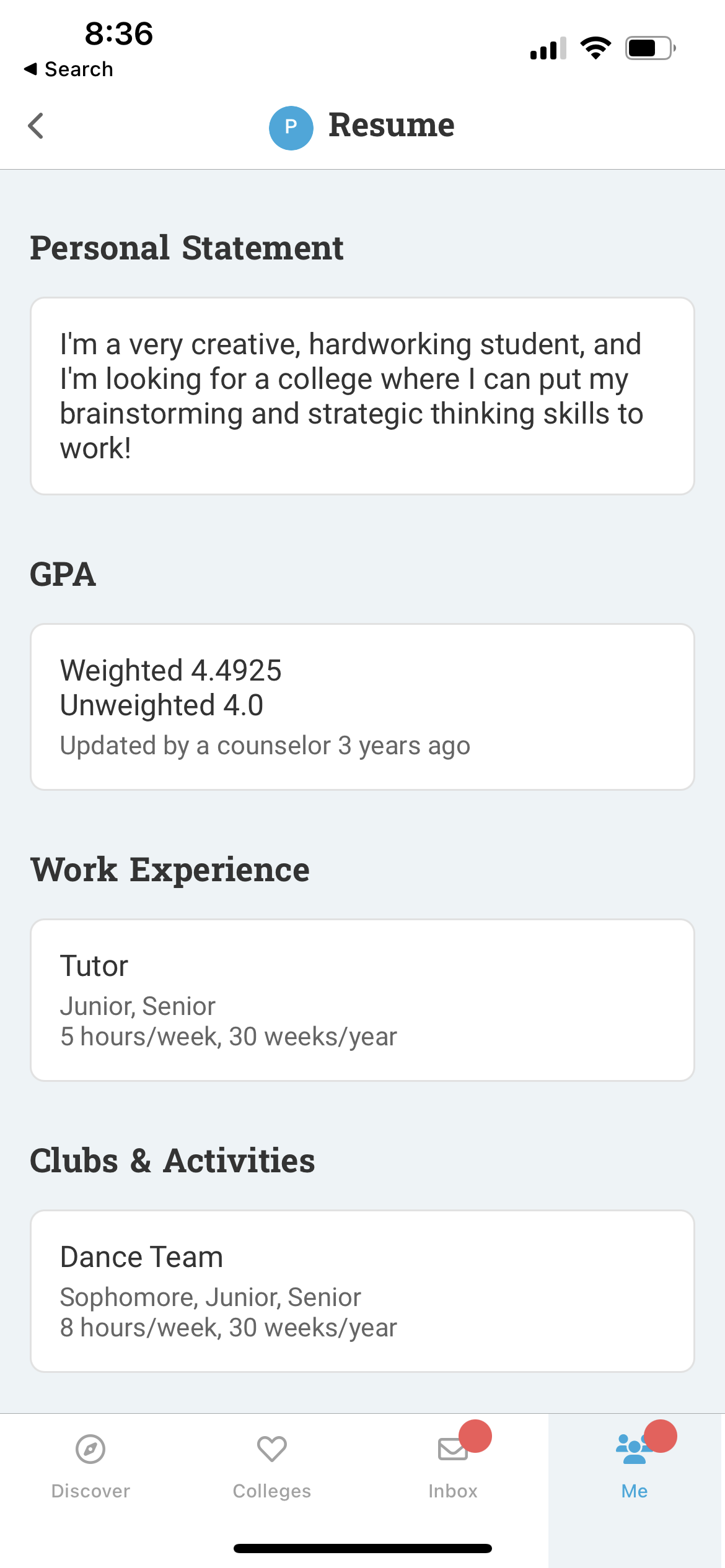The image size is (725, 1568).
Task: Return to Search via status bar link
Action: 69,69
